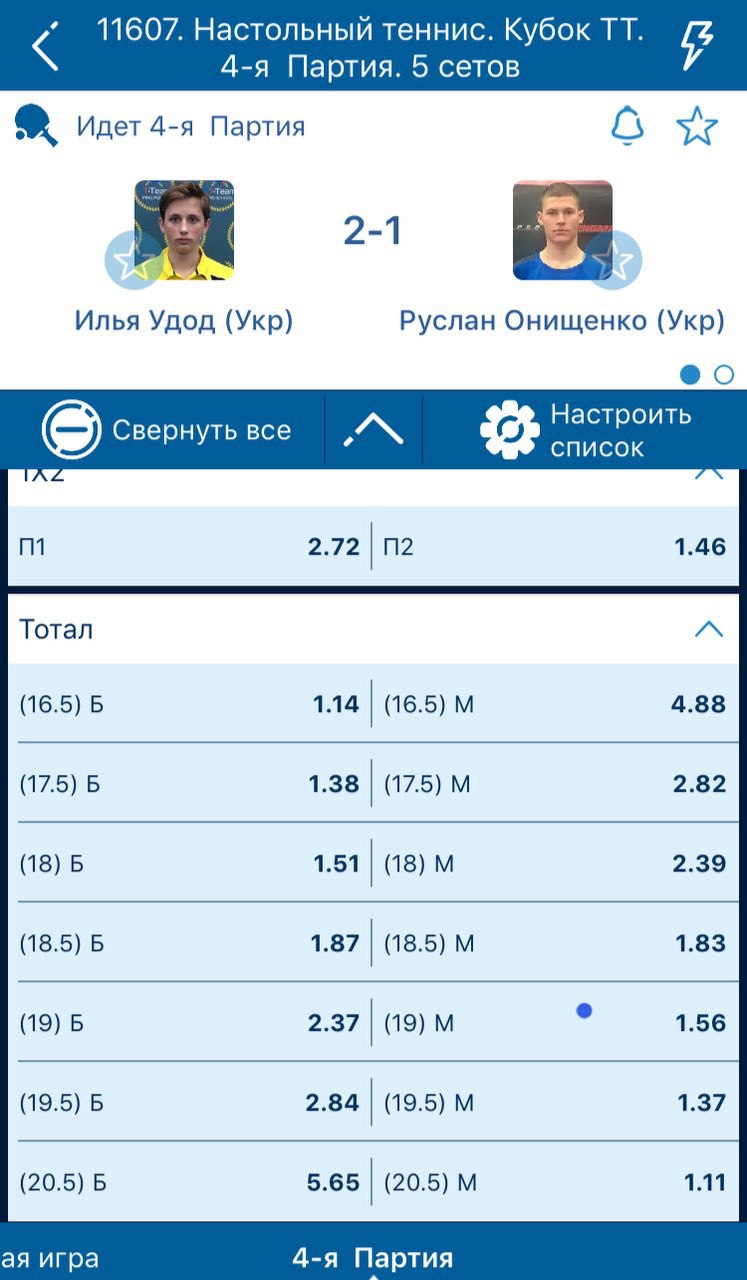
Task: Pick (19.5) М at 1.37
Action: (555, 1103)
